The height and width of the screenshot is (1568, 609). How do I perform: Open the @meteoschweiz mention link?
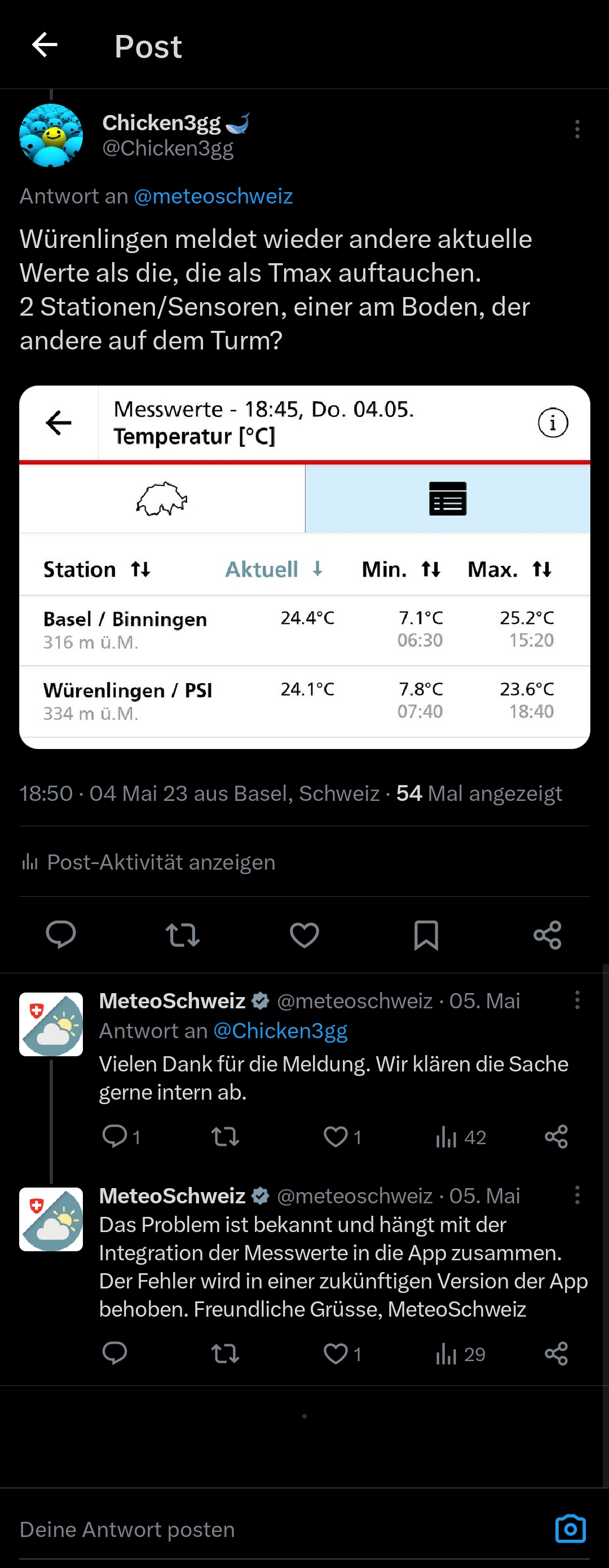[x=213, y=196]
